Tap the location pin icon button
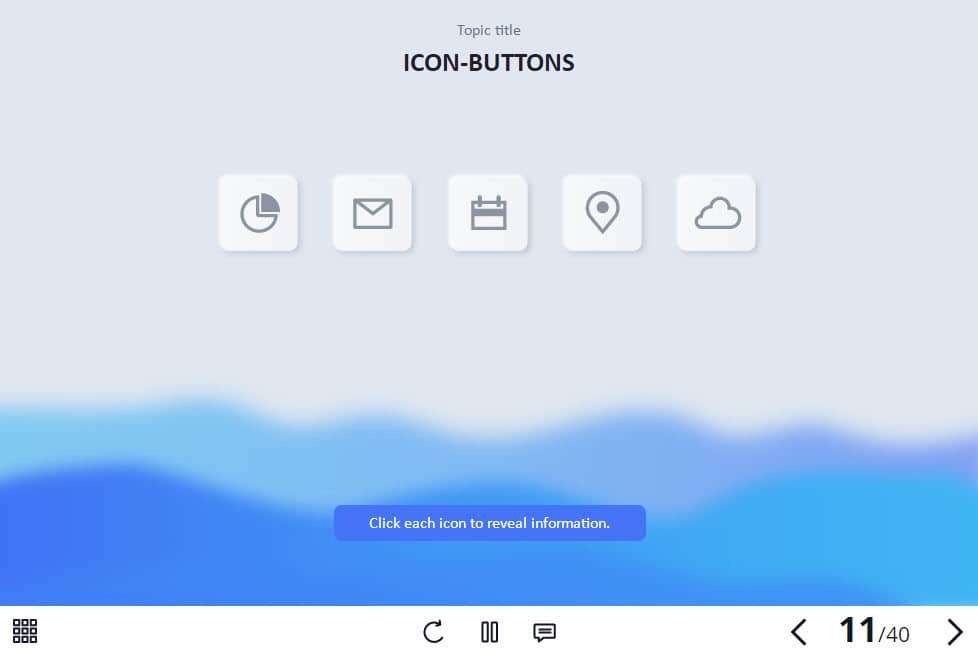The width and height of the screenshot is (978, 656). (x=602, y=213)
